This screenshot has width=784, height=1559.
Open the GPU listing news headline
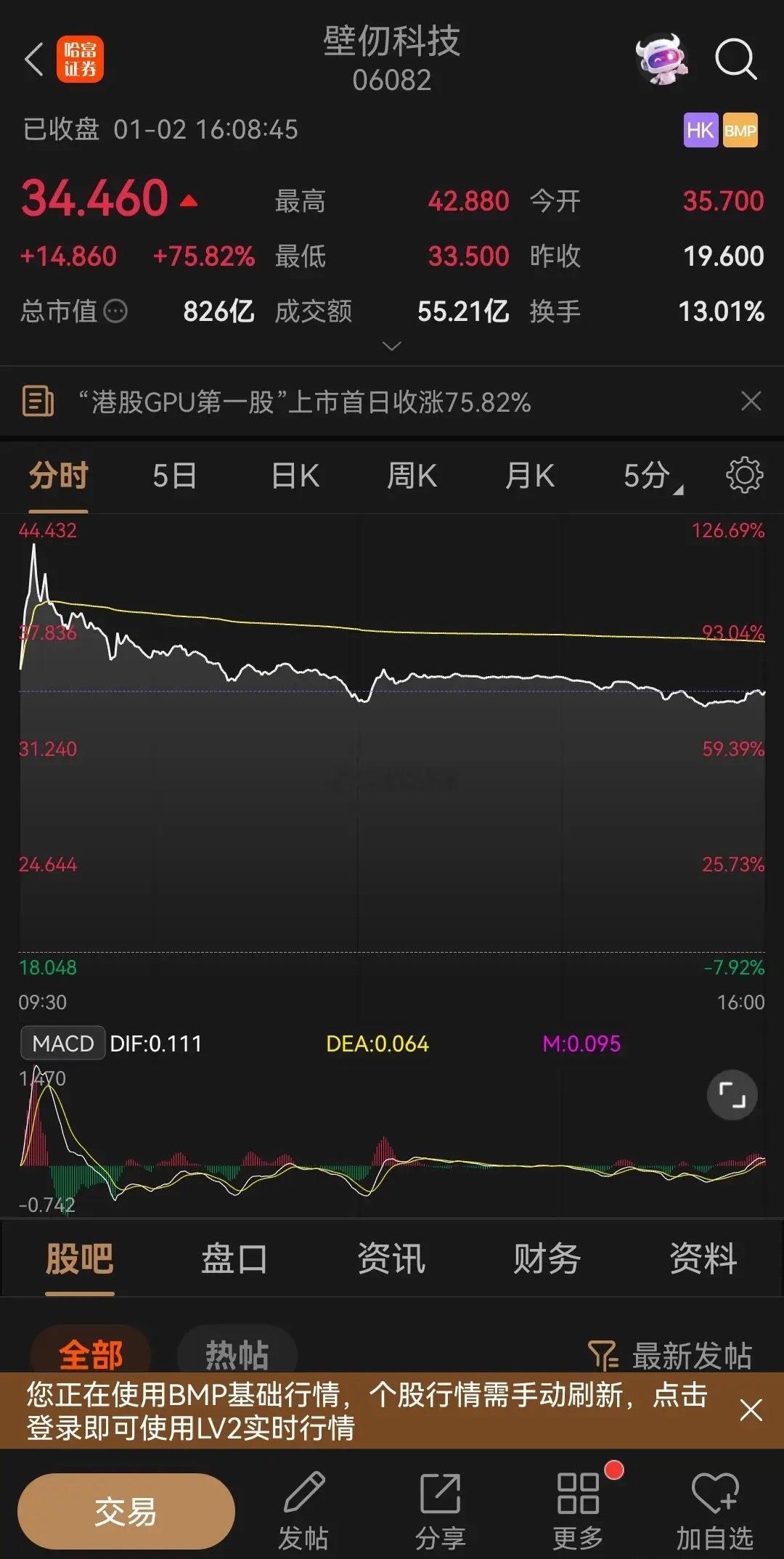coord(305,402)
